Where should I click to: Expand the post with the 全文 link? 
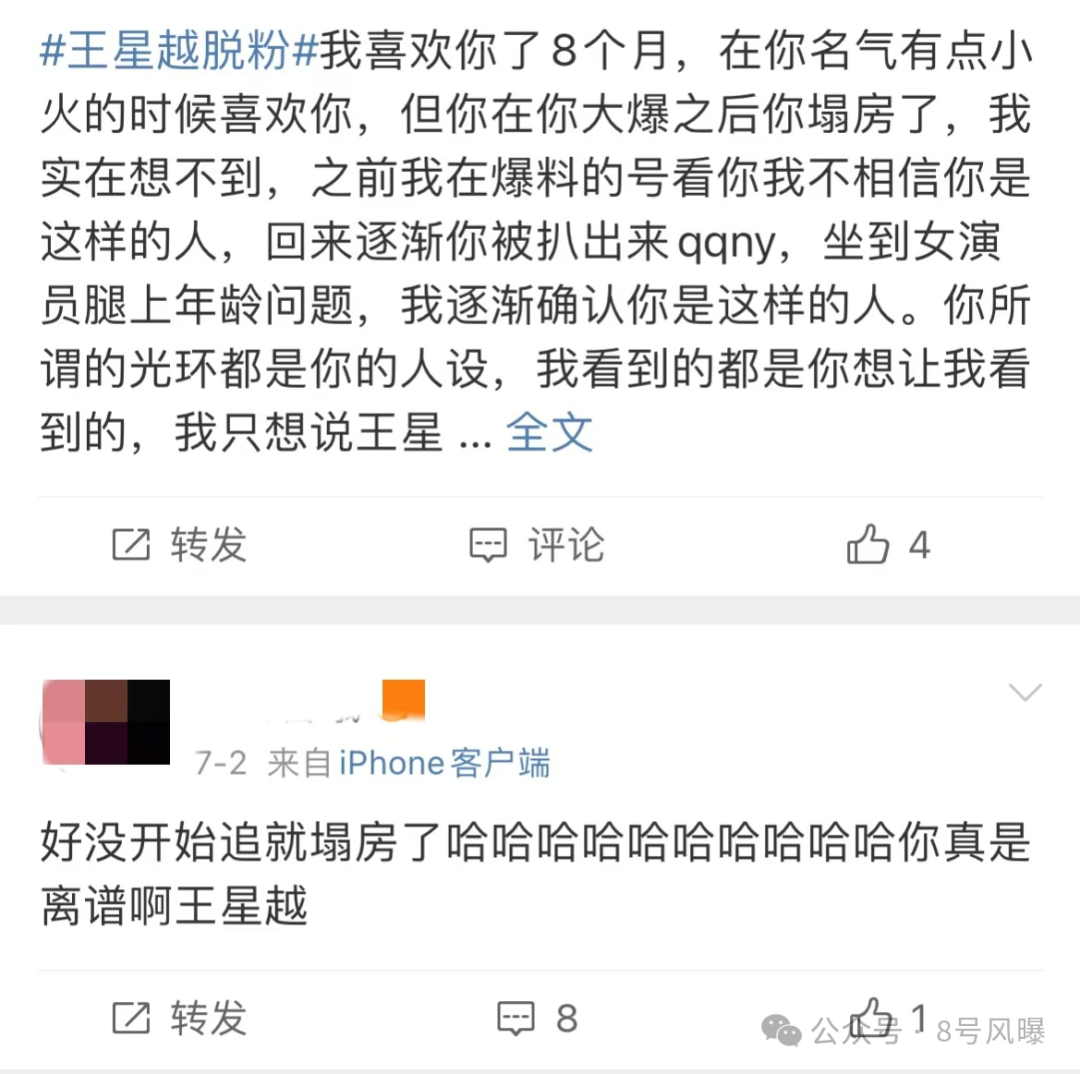tap(549, 433)
